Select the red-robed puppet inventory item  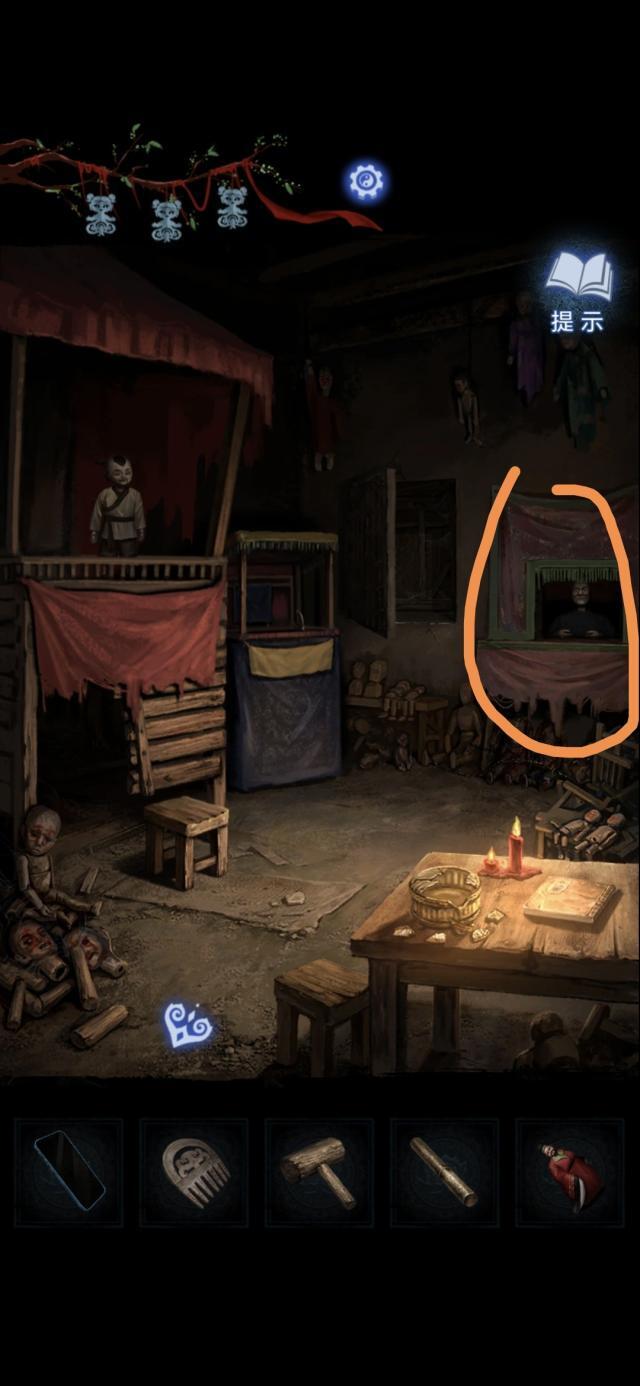pyautogui.click(x=569, y=1172)
